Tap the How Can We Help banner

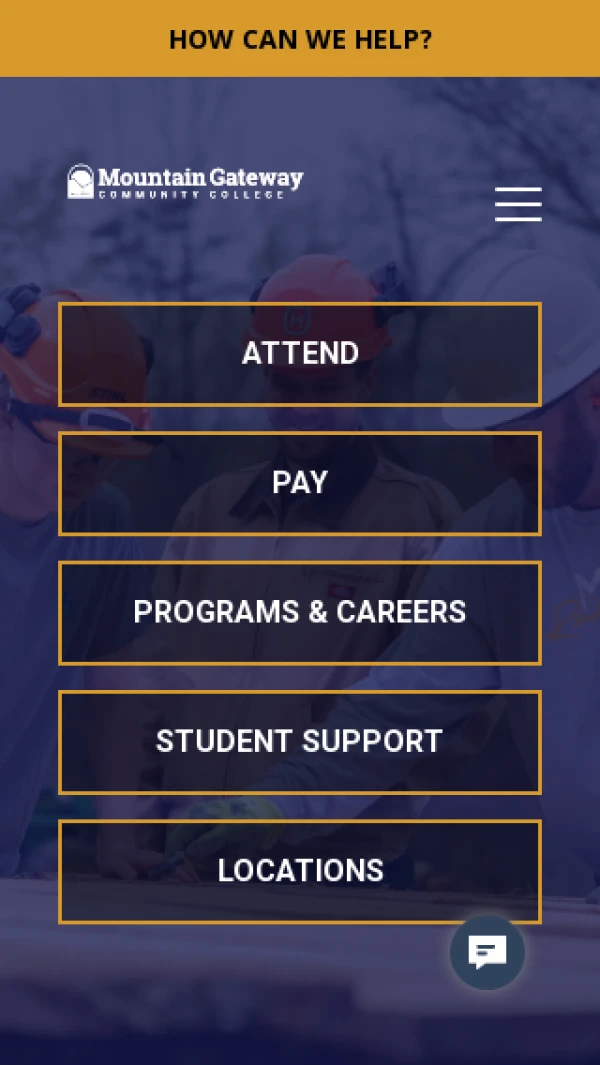[x=300, y=39]
